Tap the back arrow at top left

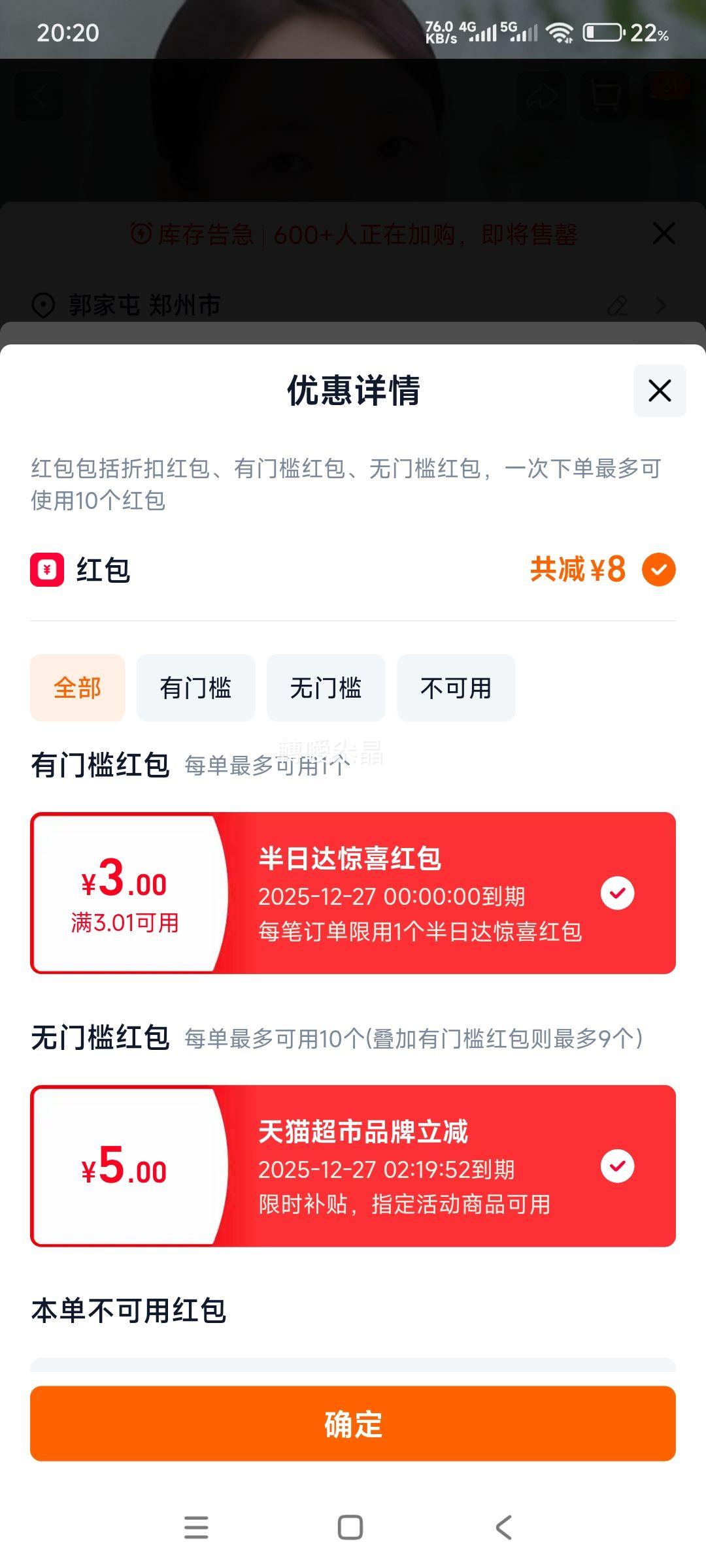pos(37,97)
